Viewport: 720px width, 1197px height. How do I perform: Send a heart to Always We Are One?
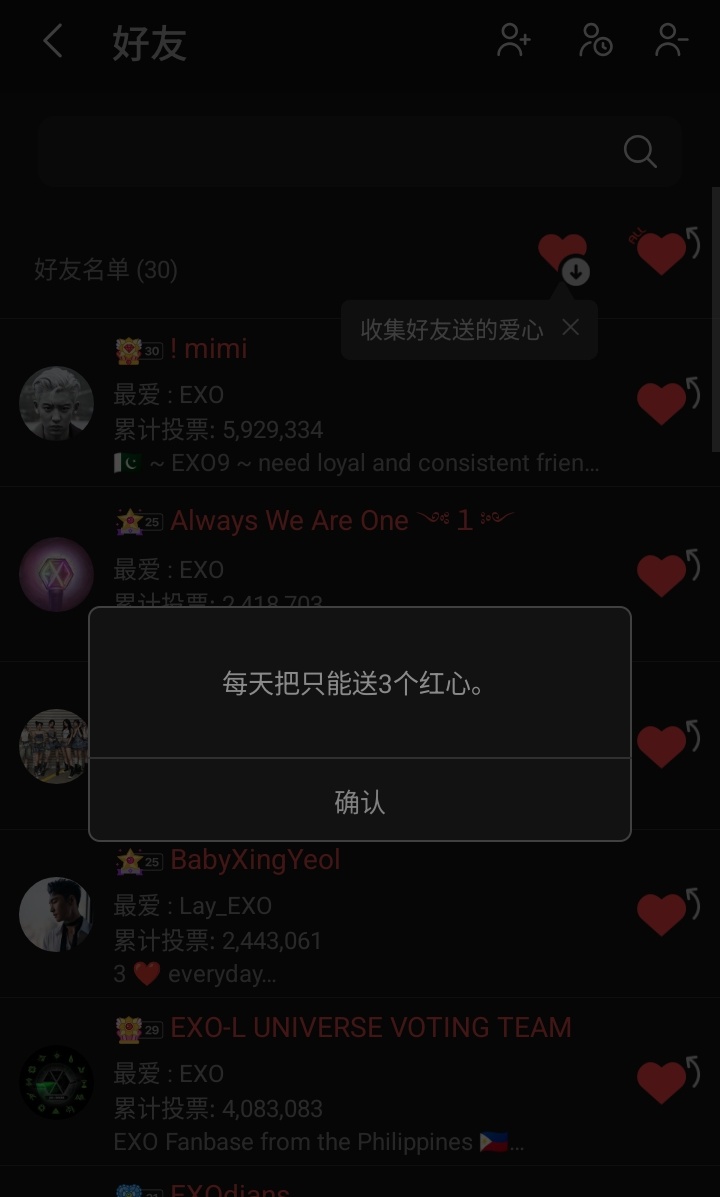coord(662,574)
